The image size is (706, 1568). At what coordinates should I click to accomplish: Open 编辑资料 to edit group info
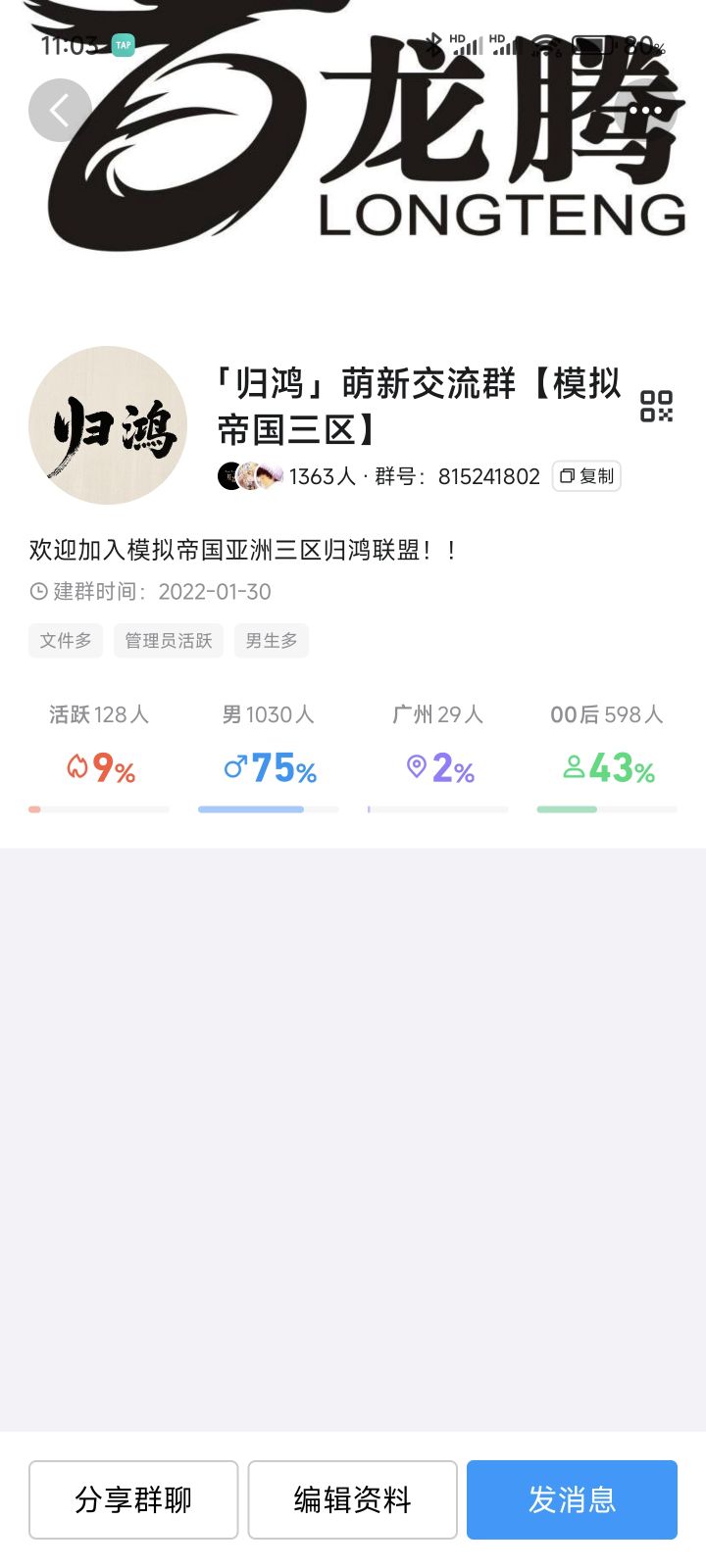[352, 1499]
